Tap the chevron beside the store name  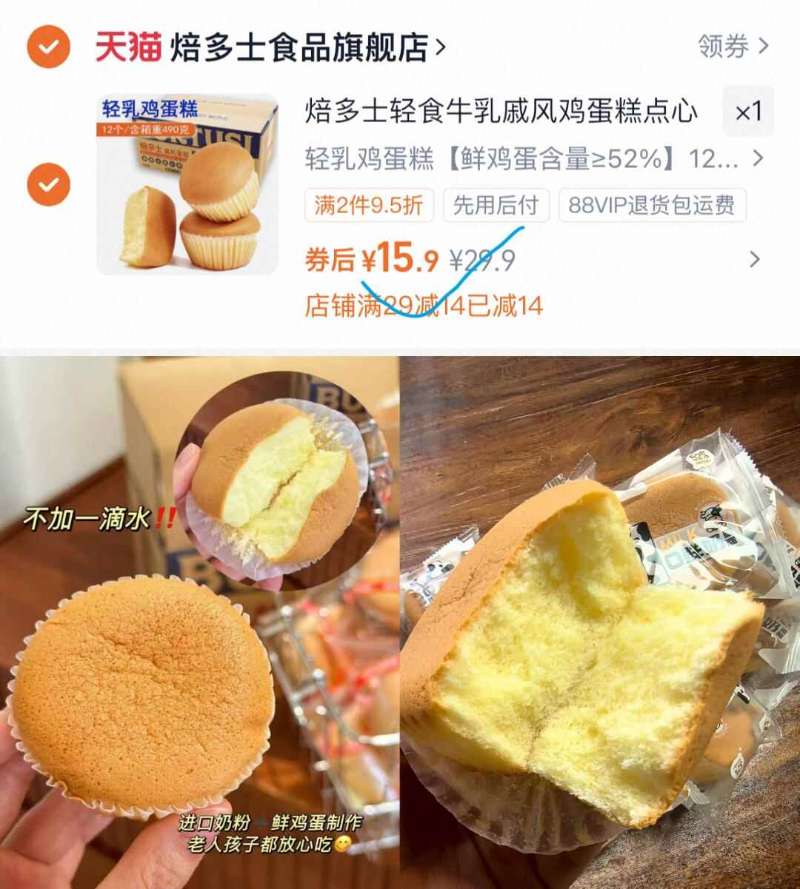click(x=442, y=44)
